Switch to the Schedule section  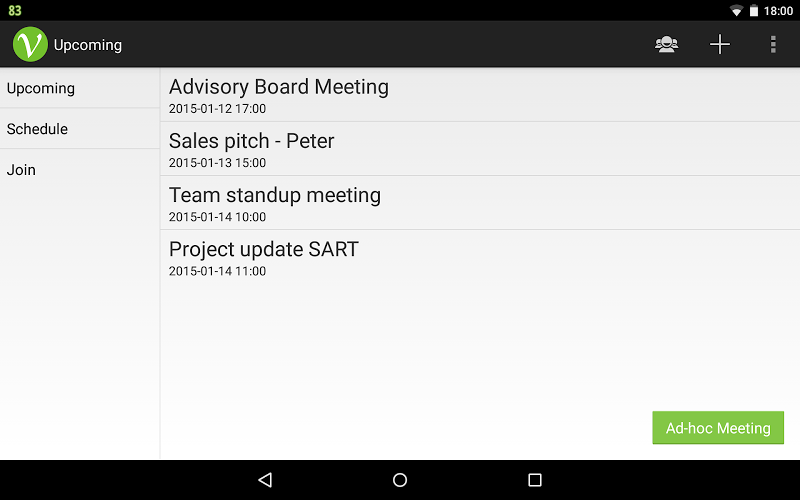[80, 129]
